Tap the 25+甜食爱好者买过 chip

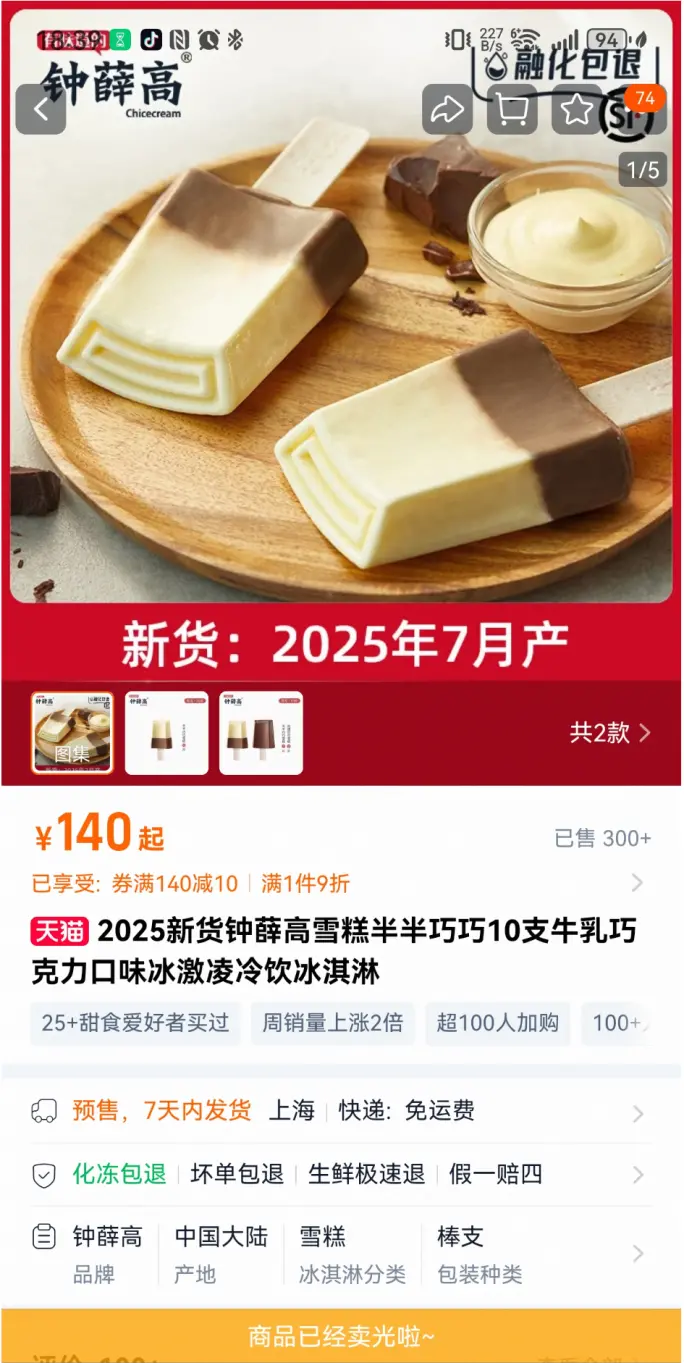point(135,1023)
